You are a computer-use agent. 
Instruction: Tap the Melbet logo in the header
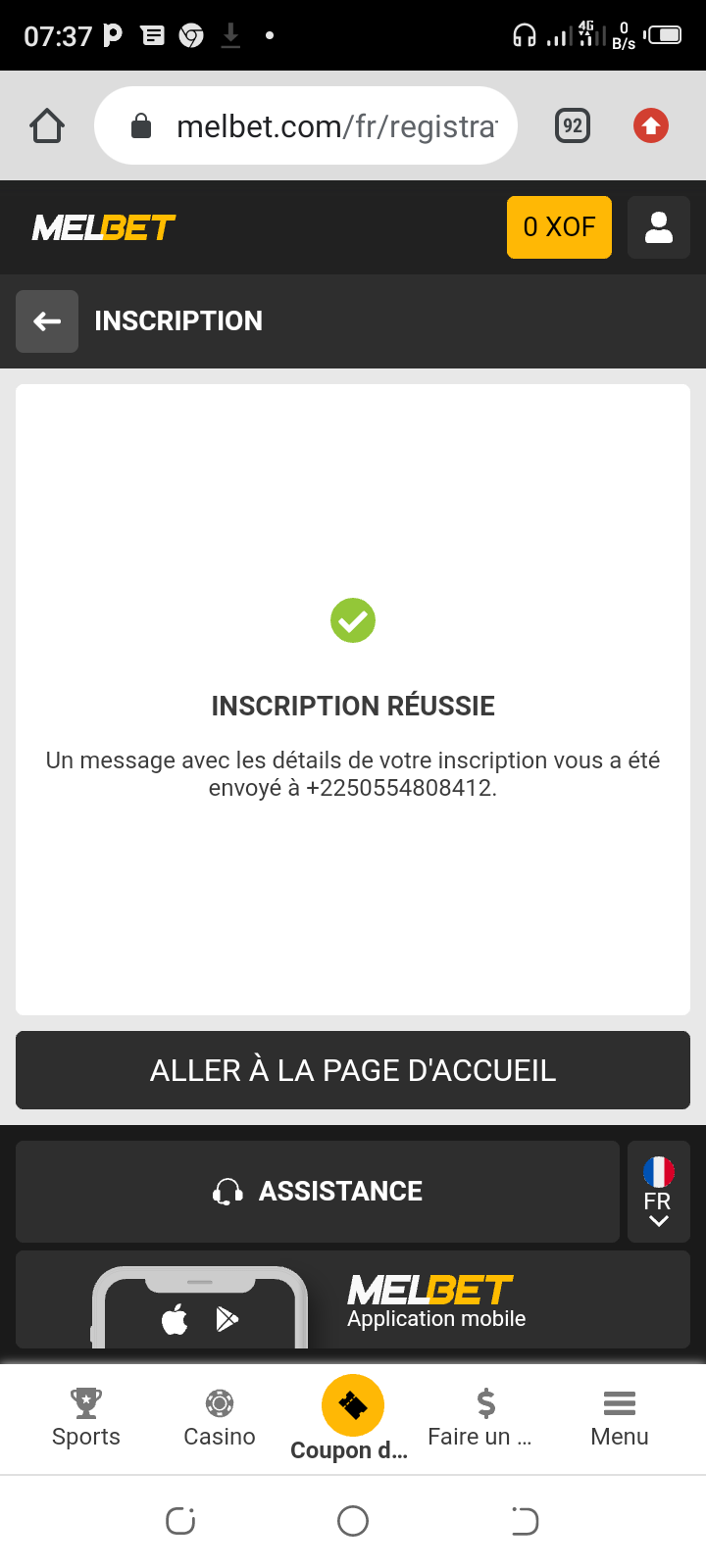104,227
